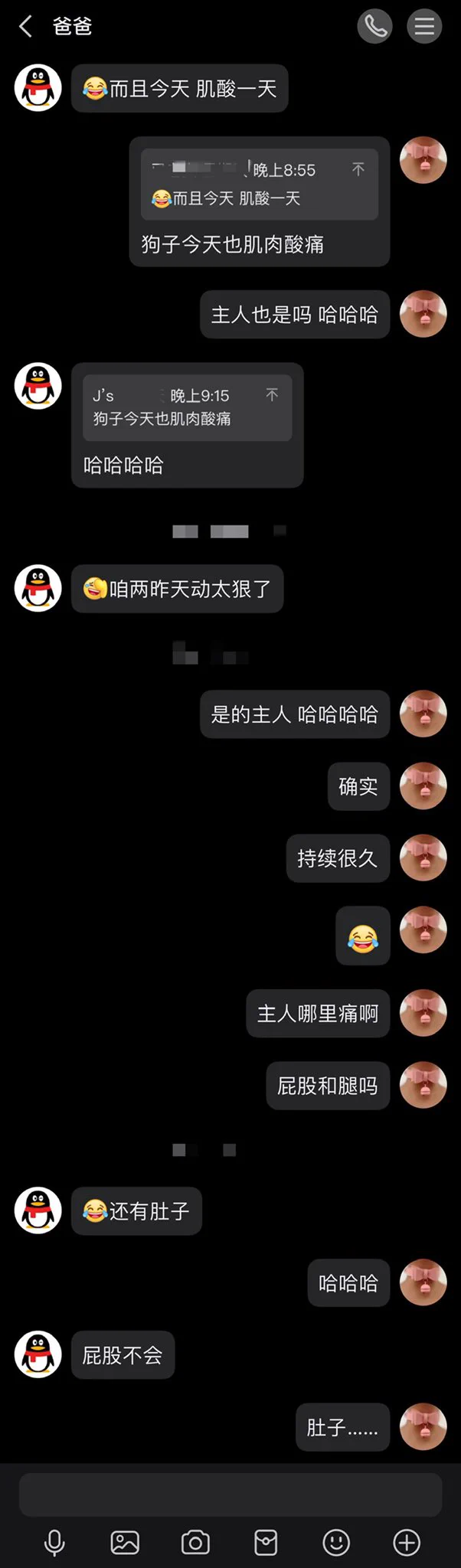Open the camera to take a photo
Viewport: 461px width, 1568px height.
click(x=195, y=1542)
